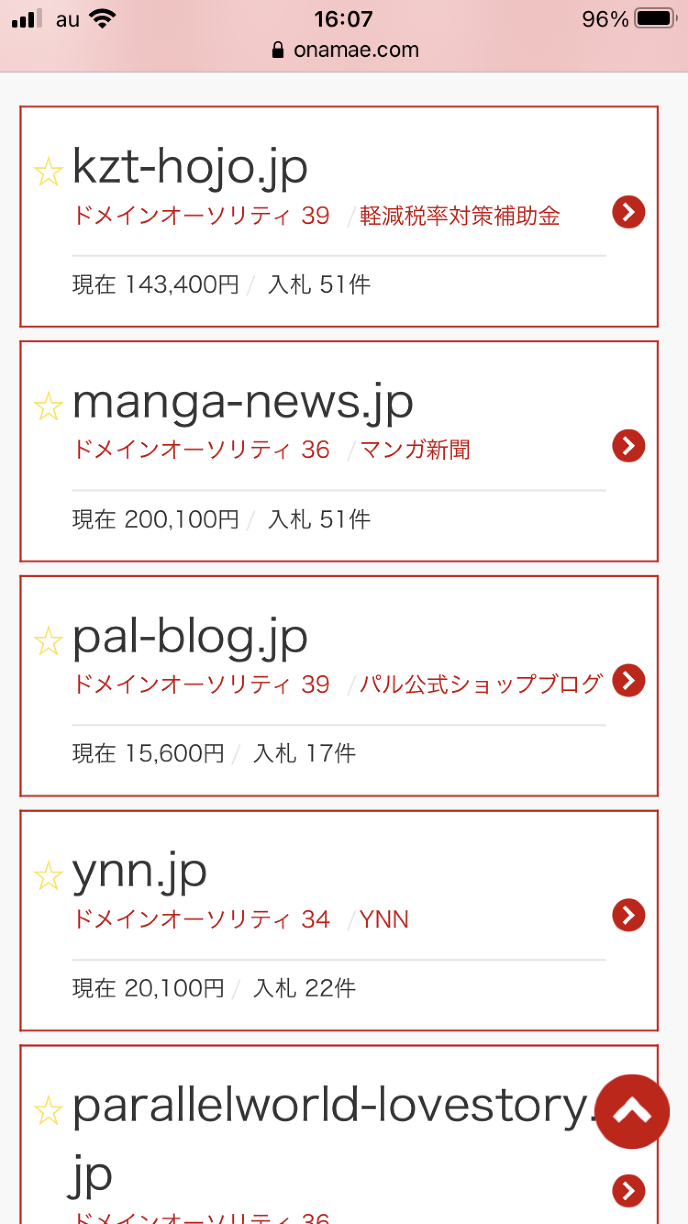Image resolution: width=688 pixels, height=1224 pixels.
Task: Tap the back-to-top arrow button
Action: click(x=632, y=1111)
